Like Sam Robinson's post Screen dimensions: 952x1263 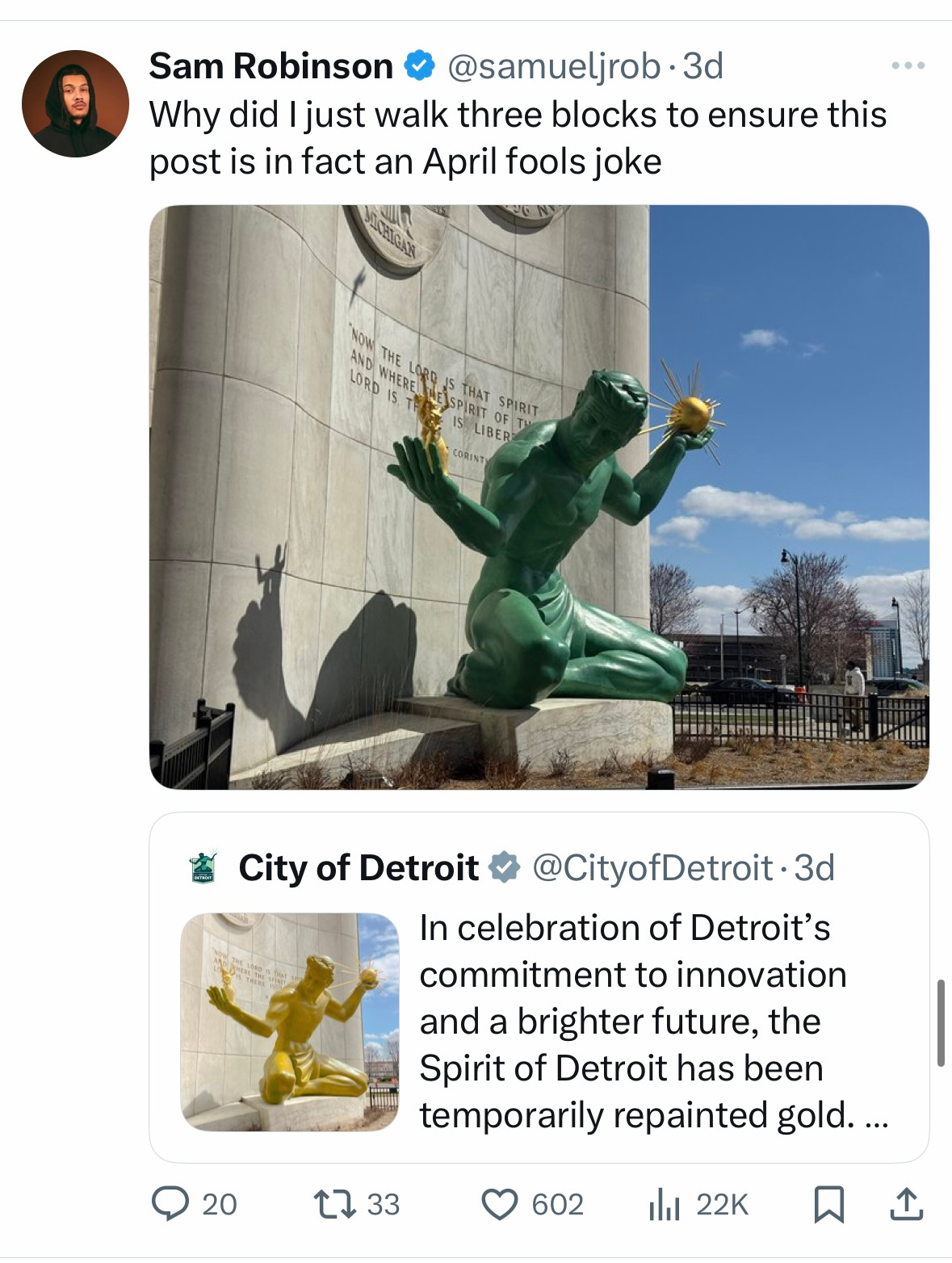tap(500, 1204)
